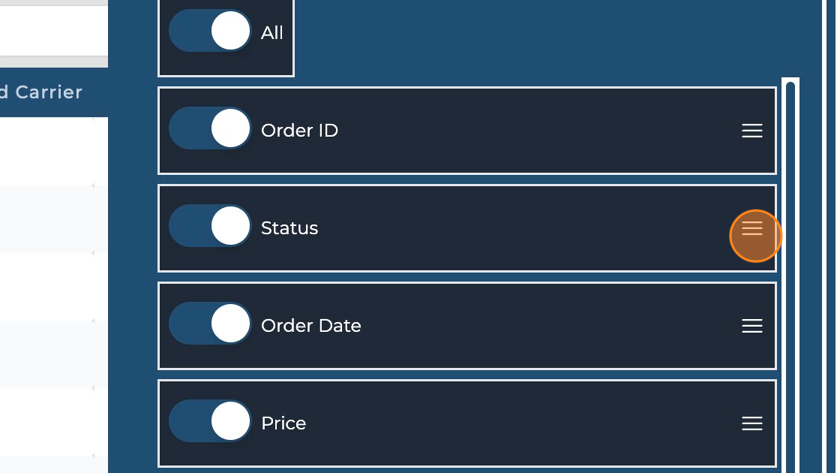Switch off the Status column toggle
Viewport: 840px width, 473px height.
210,227
